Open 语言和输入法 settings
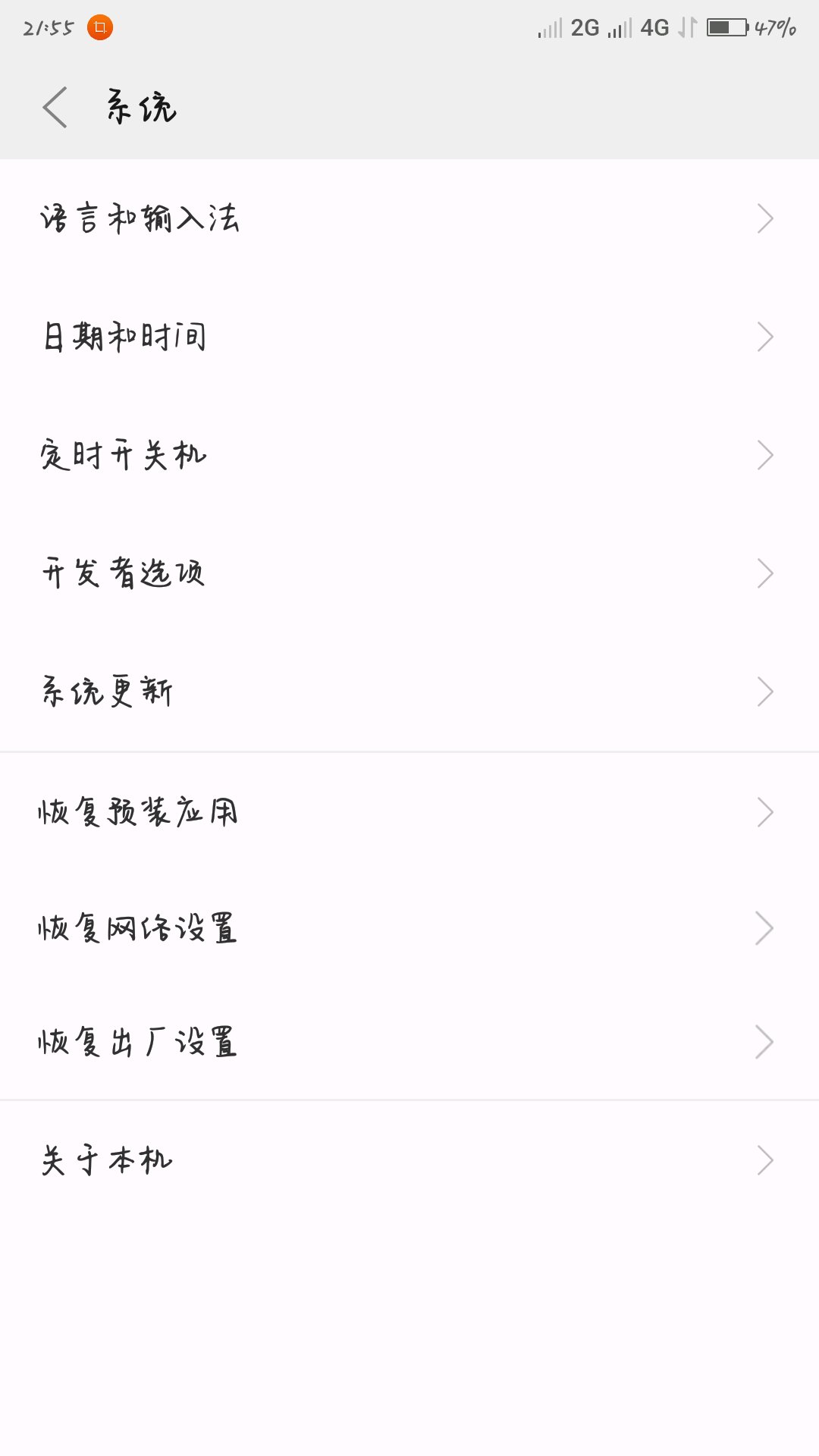The height and width of the screenshot is (1456, 819). click(x=409, y=218)
